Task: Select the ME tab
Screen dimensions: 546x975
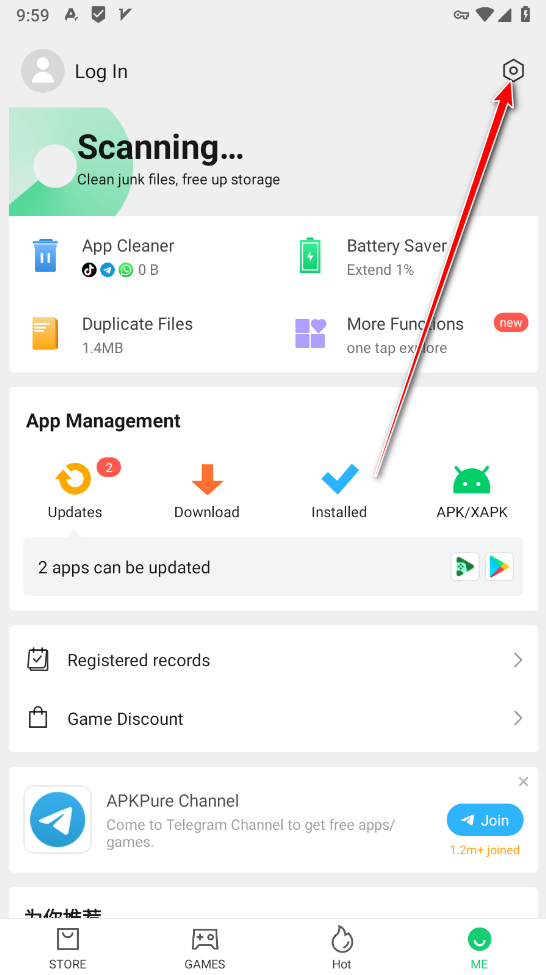Action: (479, 948)
